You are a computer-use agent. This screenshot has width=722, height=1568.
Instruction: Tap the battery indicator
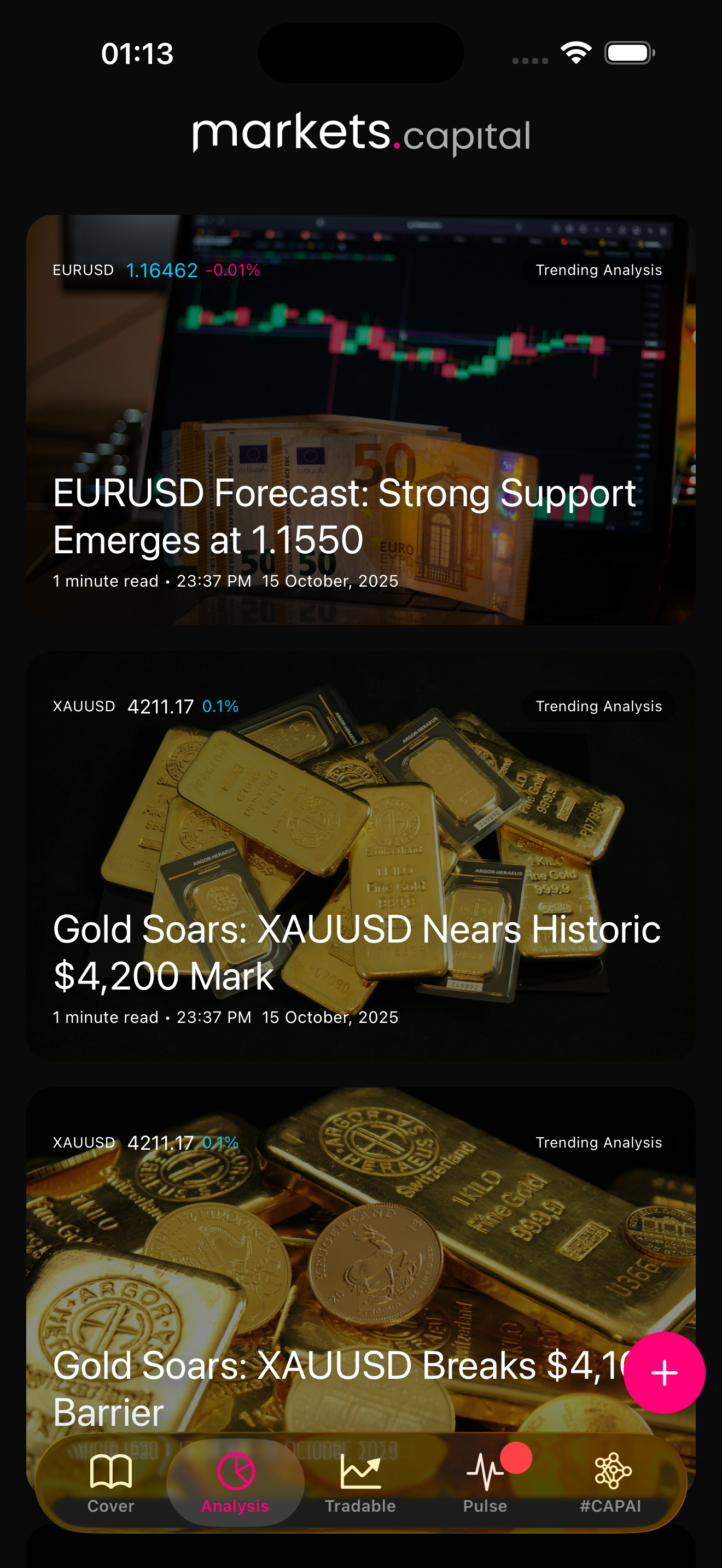pyautogui.click(x=630, y=52)
